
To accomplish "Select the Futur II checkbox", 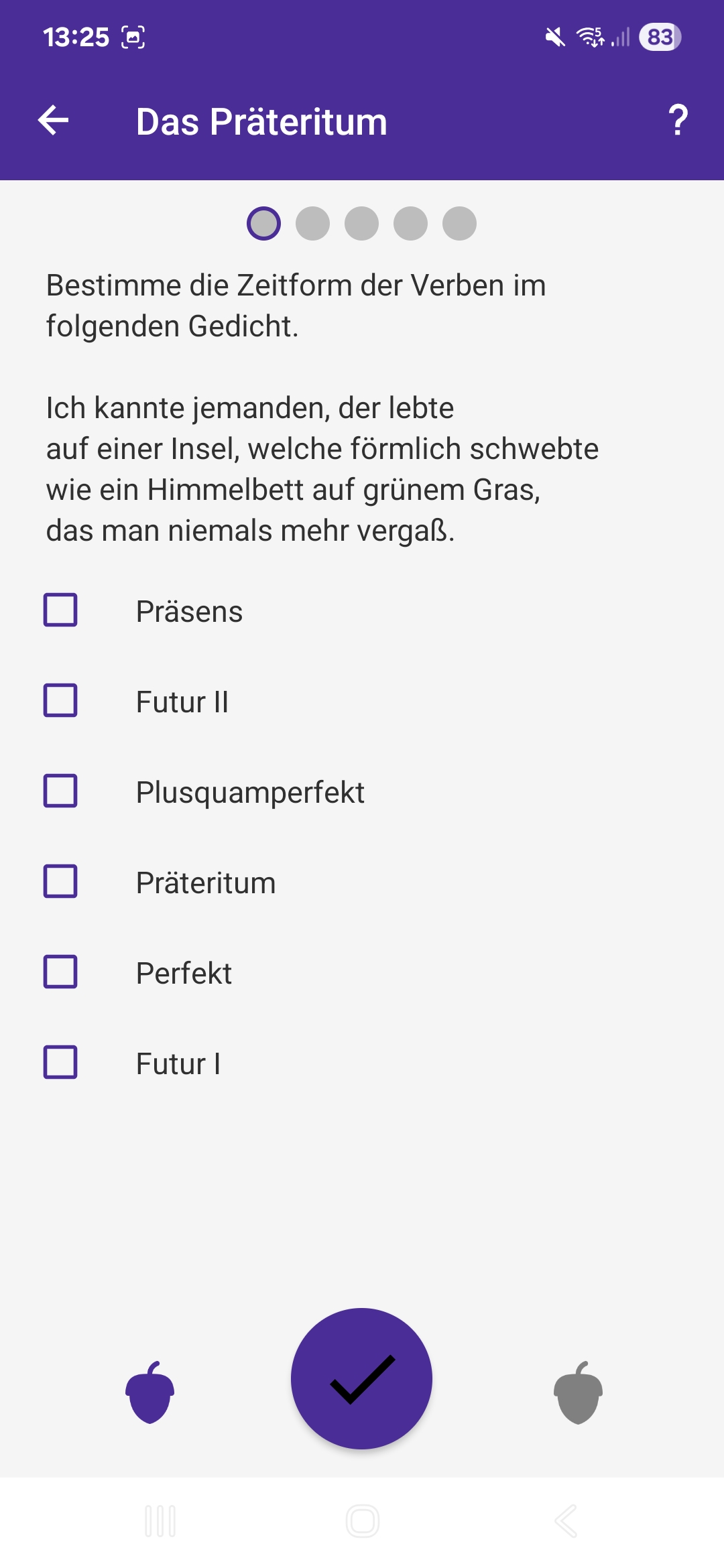I will click(x=60, y=700).
